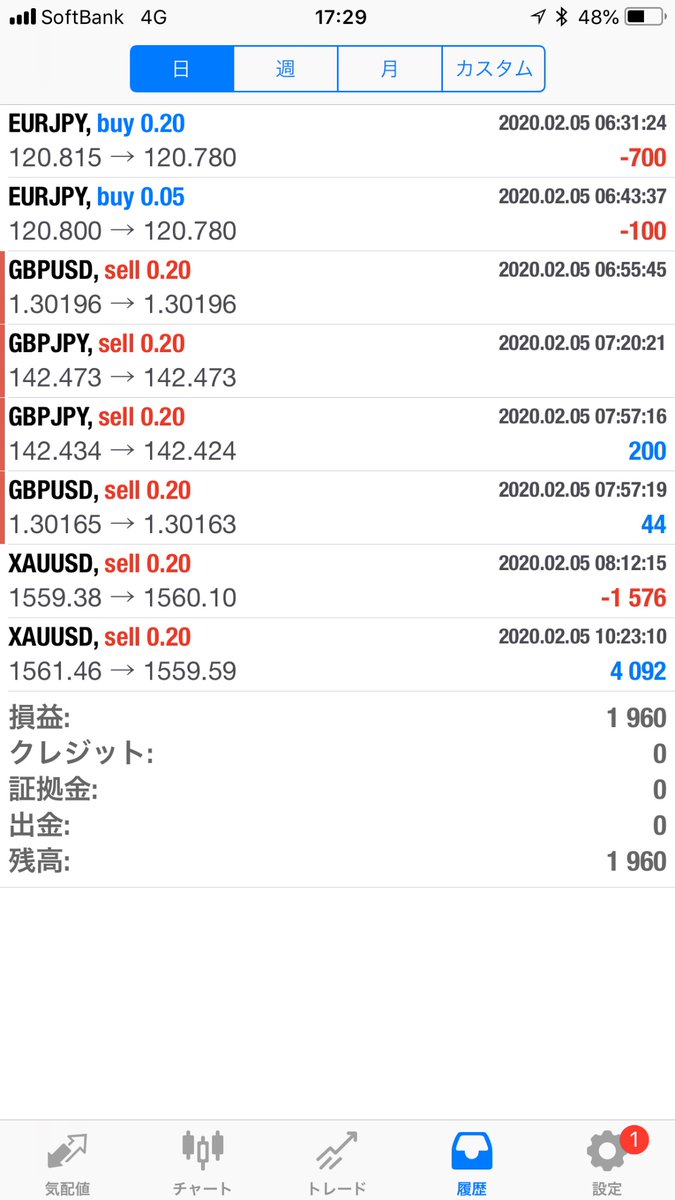
Task: Open the 設定 settings tab
Action: coord(607,1160)
